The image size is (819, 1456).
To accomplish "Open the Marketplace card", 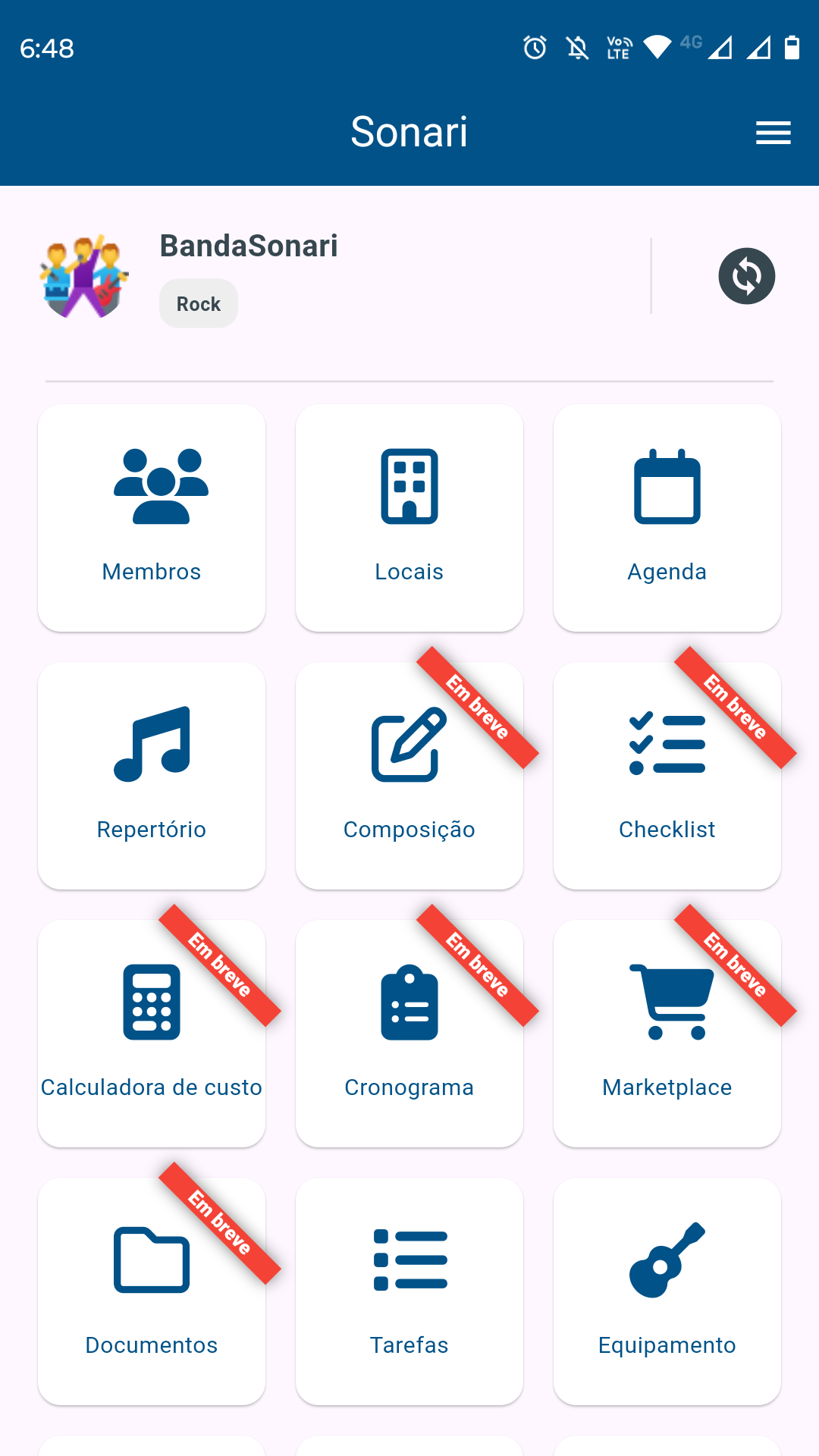I will (667, 1034).
